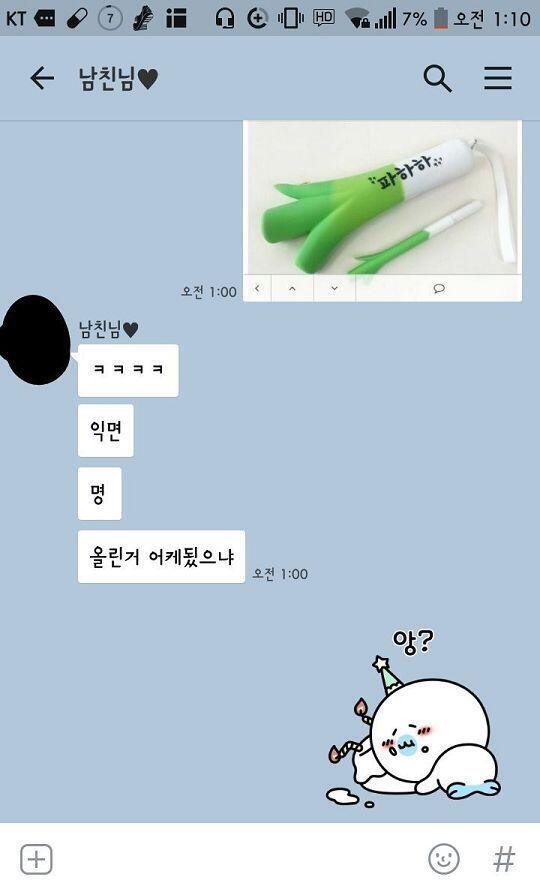Open the plus attachment menu
Screen dimensions: 540x895
coord(37,859)
